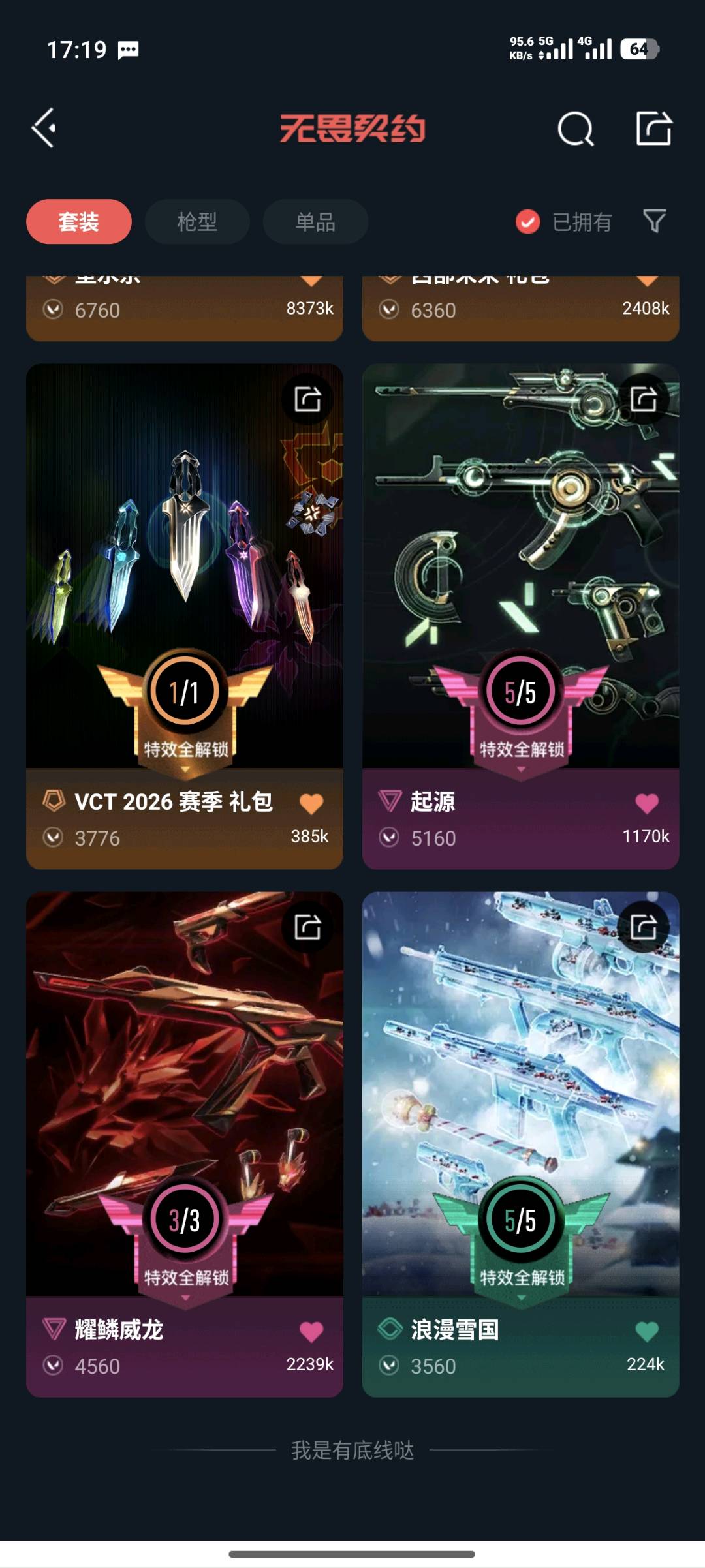This screenshot has width=705, height=1568.
Task: Go back using the top-left arrow
Action: [x=44, y=128]
